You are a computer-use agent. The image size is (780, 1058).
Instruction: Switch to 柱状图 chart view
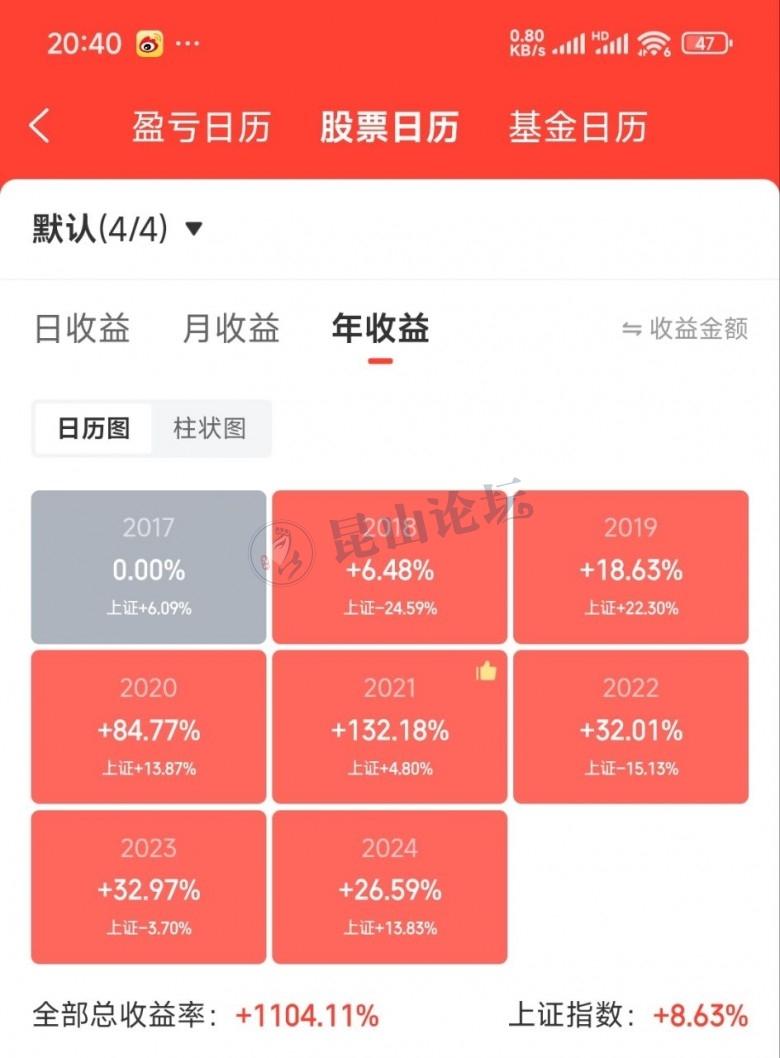210,429
